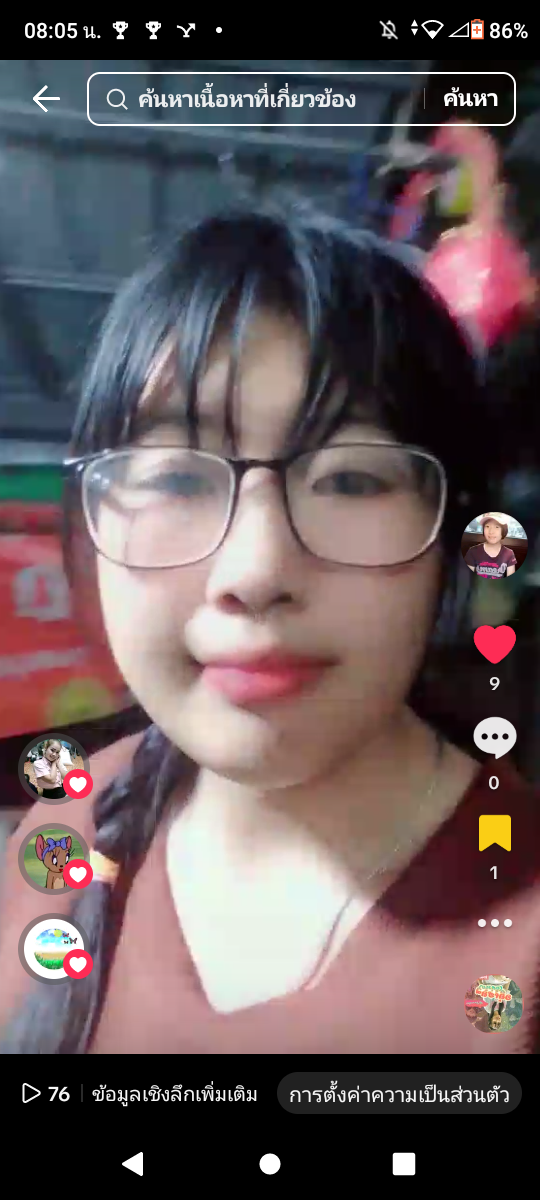The height and width of the screenshot is (1200, 540).
Task: Open recent apps with the square button
Action: (404, 1163)
